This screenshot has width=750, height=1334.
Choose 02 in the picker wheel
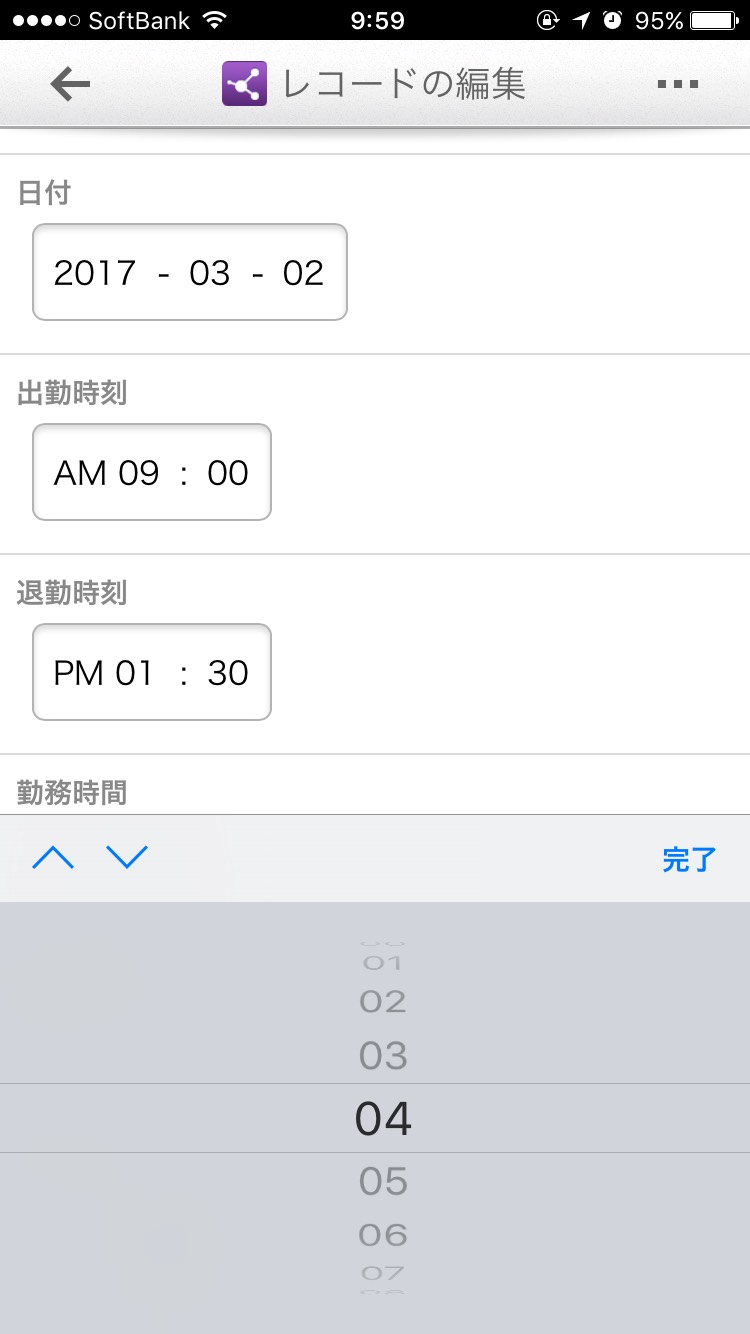click(383, 1002)
